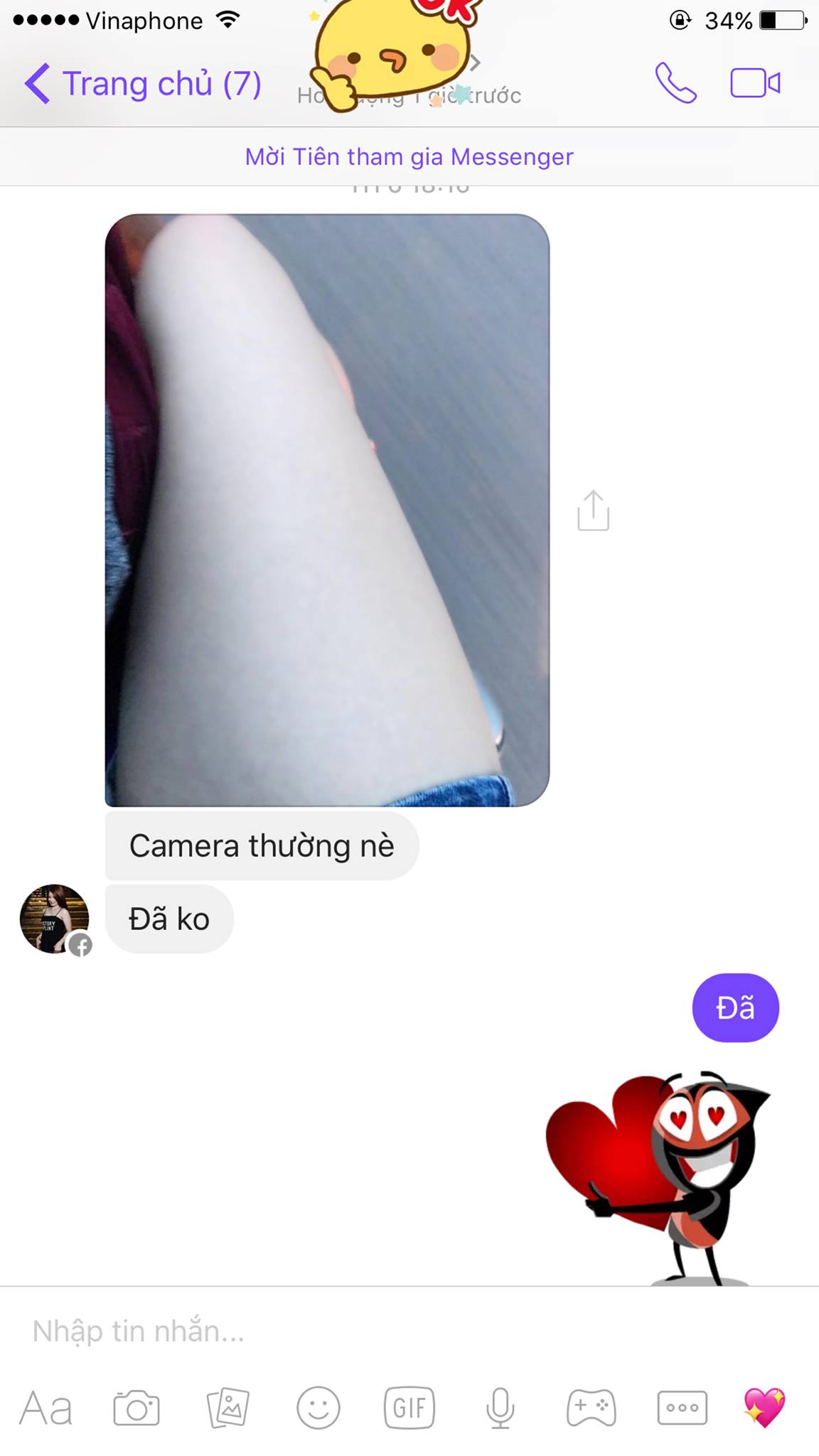Viewport: 819px width, 1456px height.
Task: Open the received photo
Action: [x=327, y=510]
